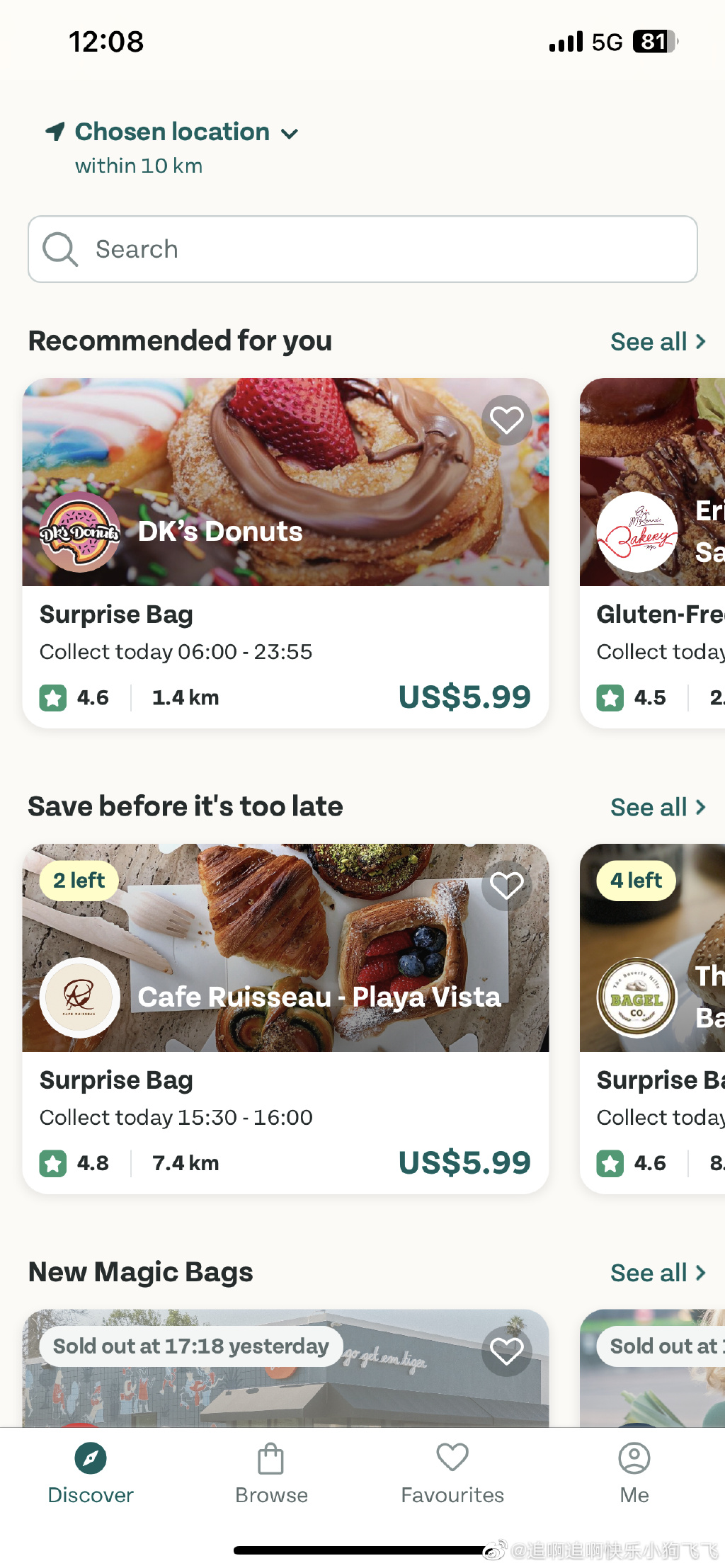Expand the Chosen location dropdown
The image size is (725, 1568).
(x=173, y=132)
